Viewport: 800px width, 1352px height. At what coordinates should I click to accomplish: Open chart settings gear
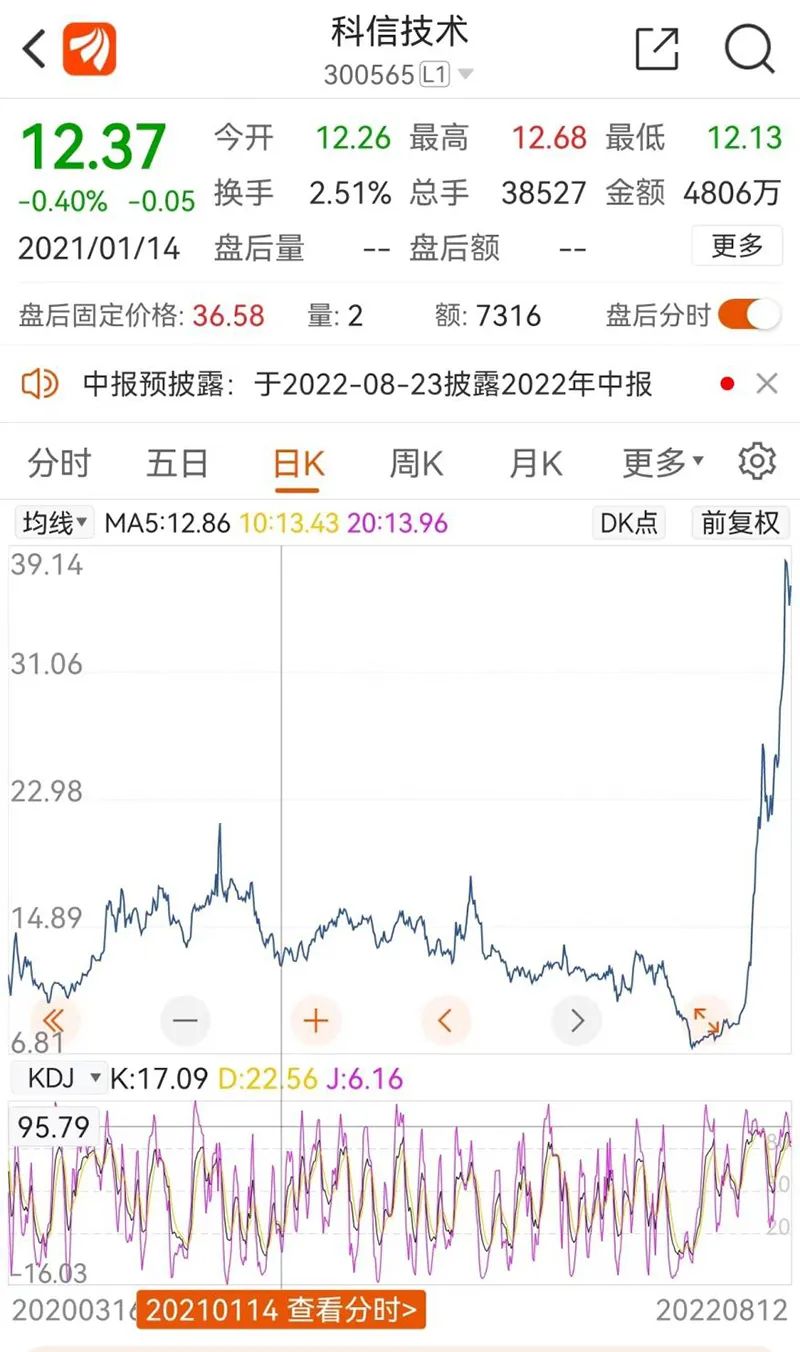coord(757,462)
